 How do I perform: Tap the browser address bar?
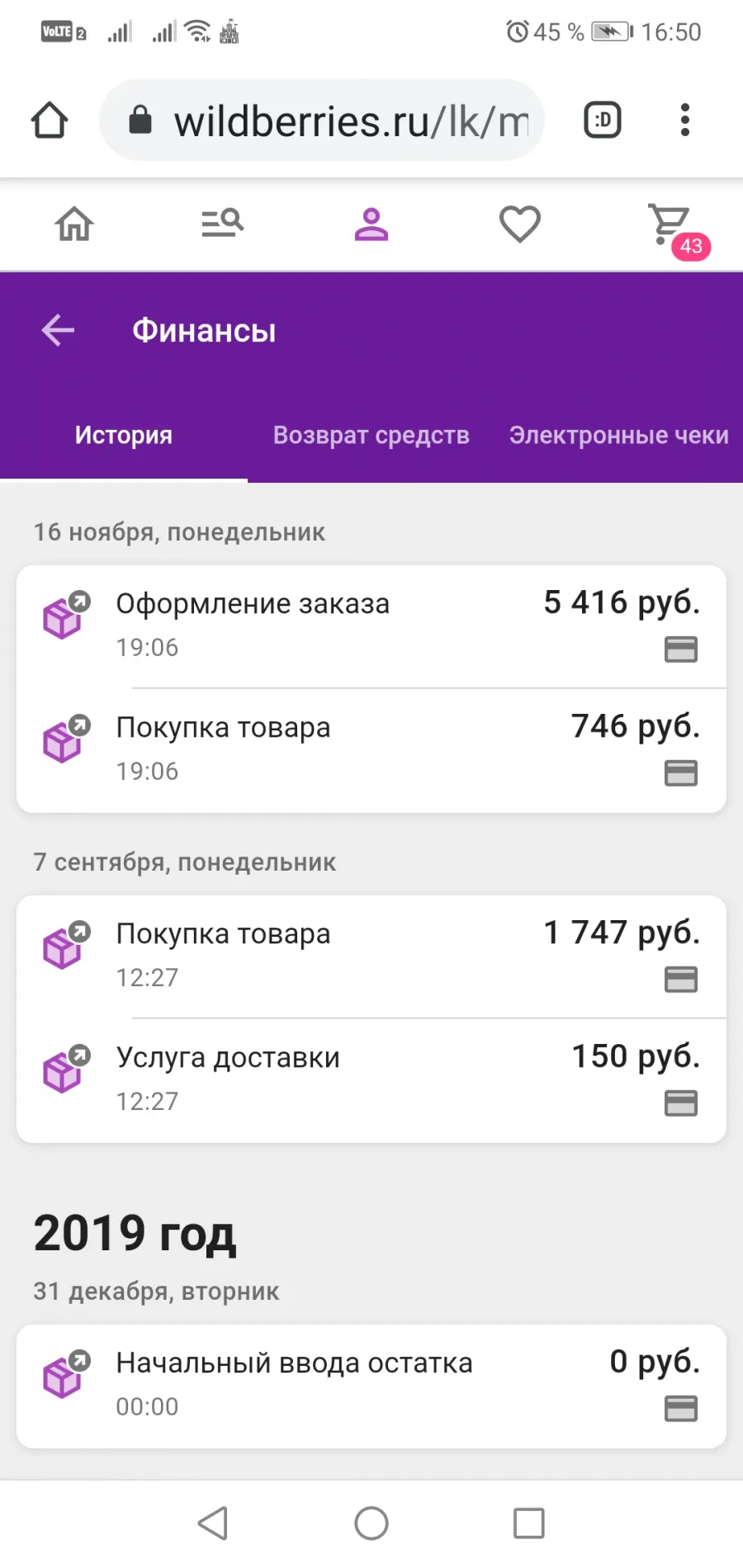coord(322,120)
